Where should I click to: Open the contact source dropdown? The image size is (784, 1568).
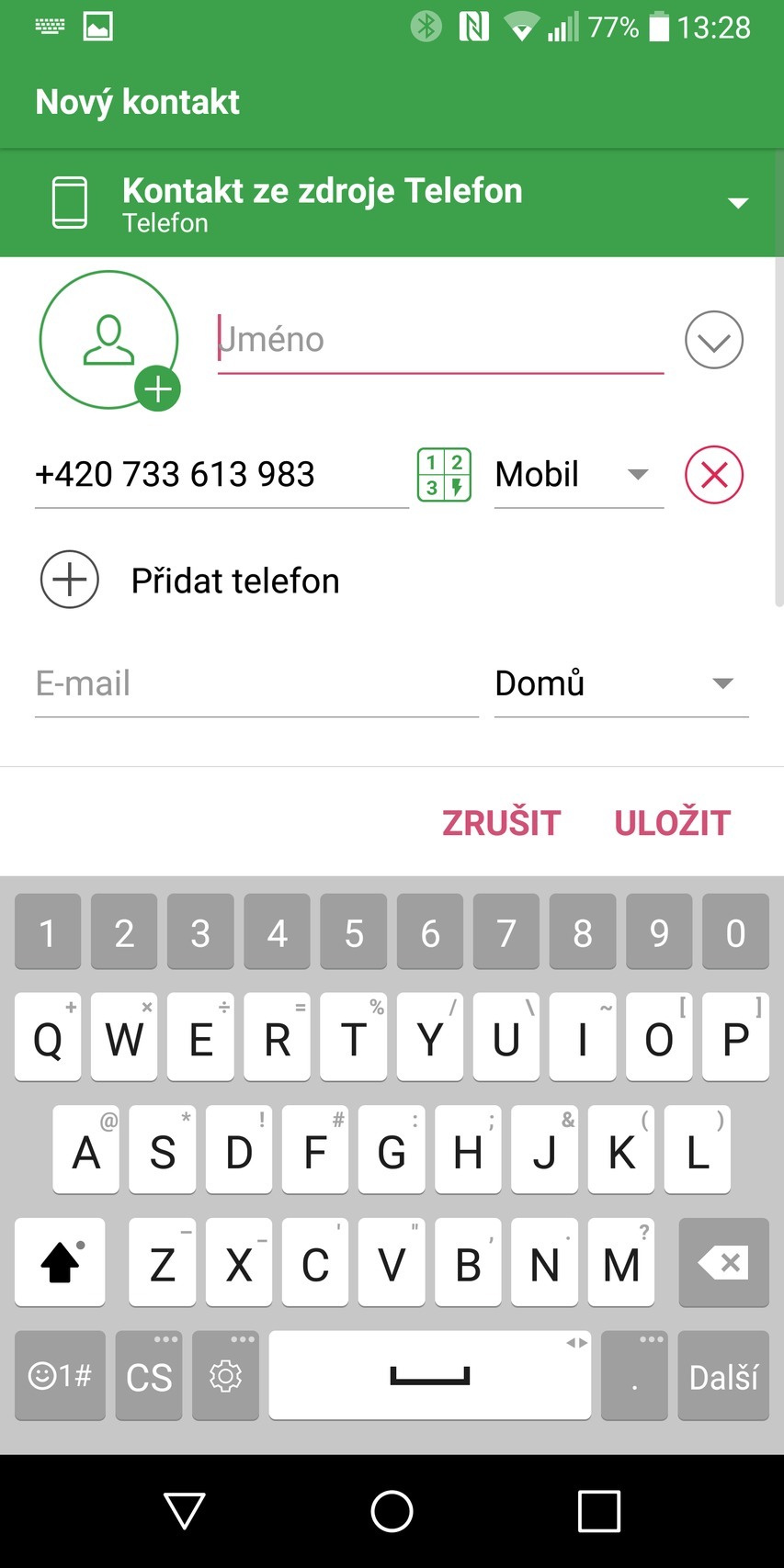point(737,203)
